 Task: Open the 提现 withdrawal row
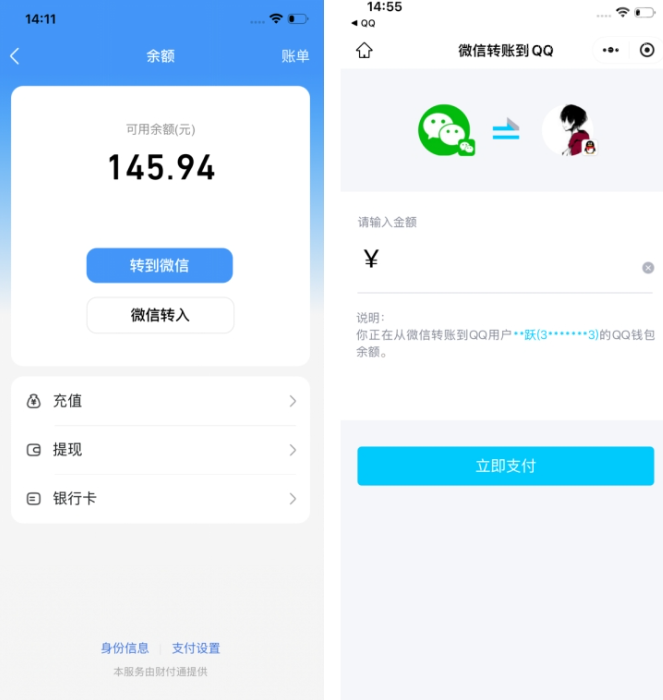tap(160, 450)
